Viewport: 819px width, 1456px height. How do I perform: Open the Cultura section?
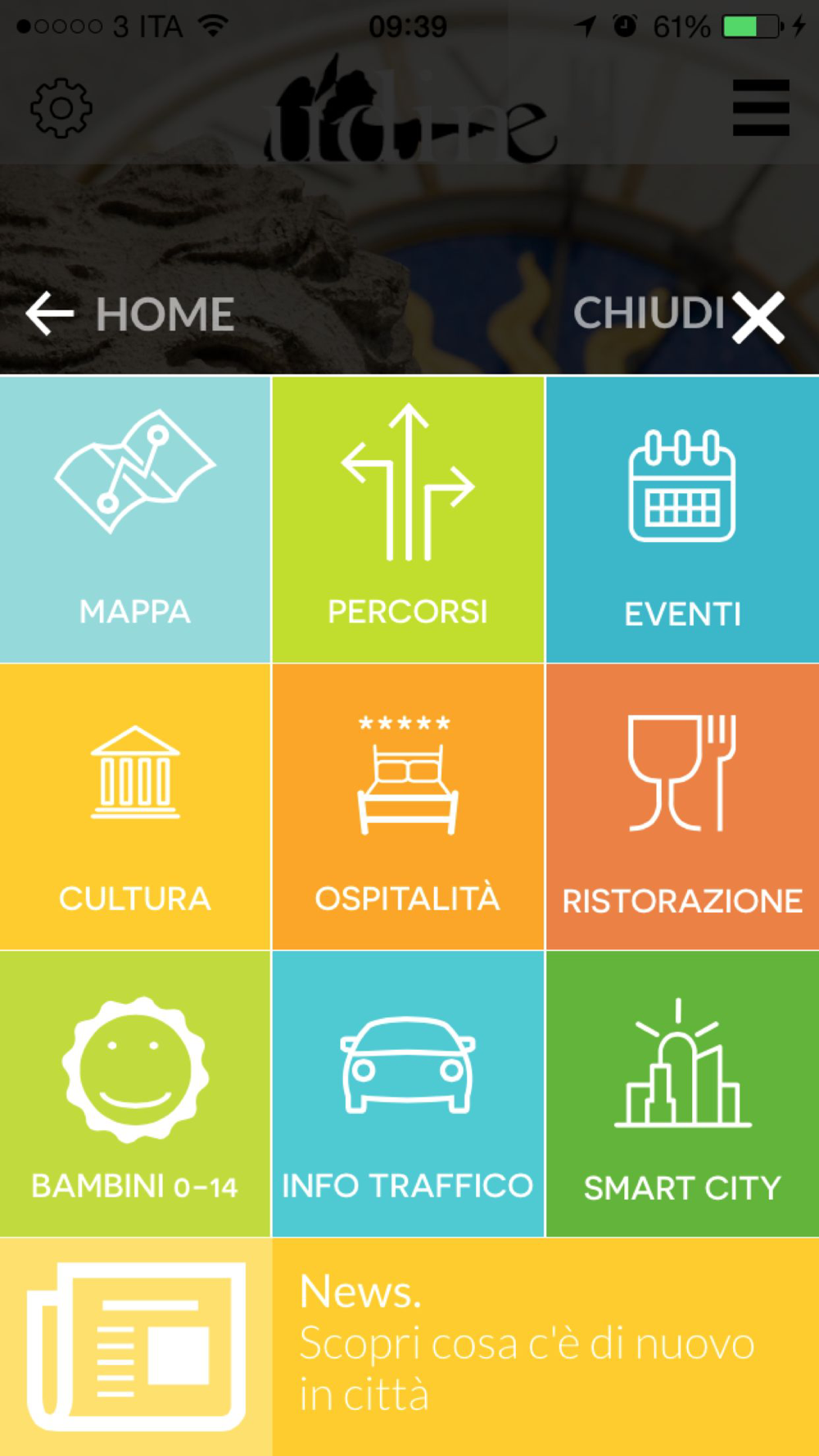pos(135,807)
